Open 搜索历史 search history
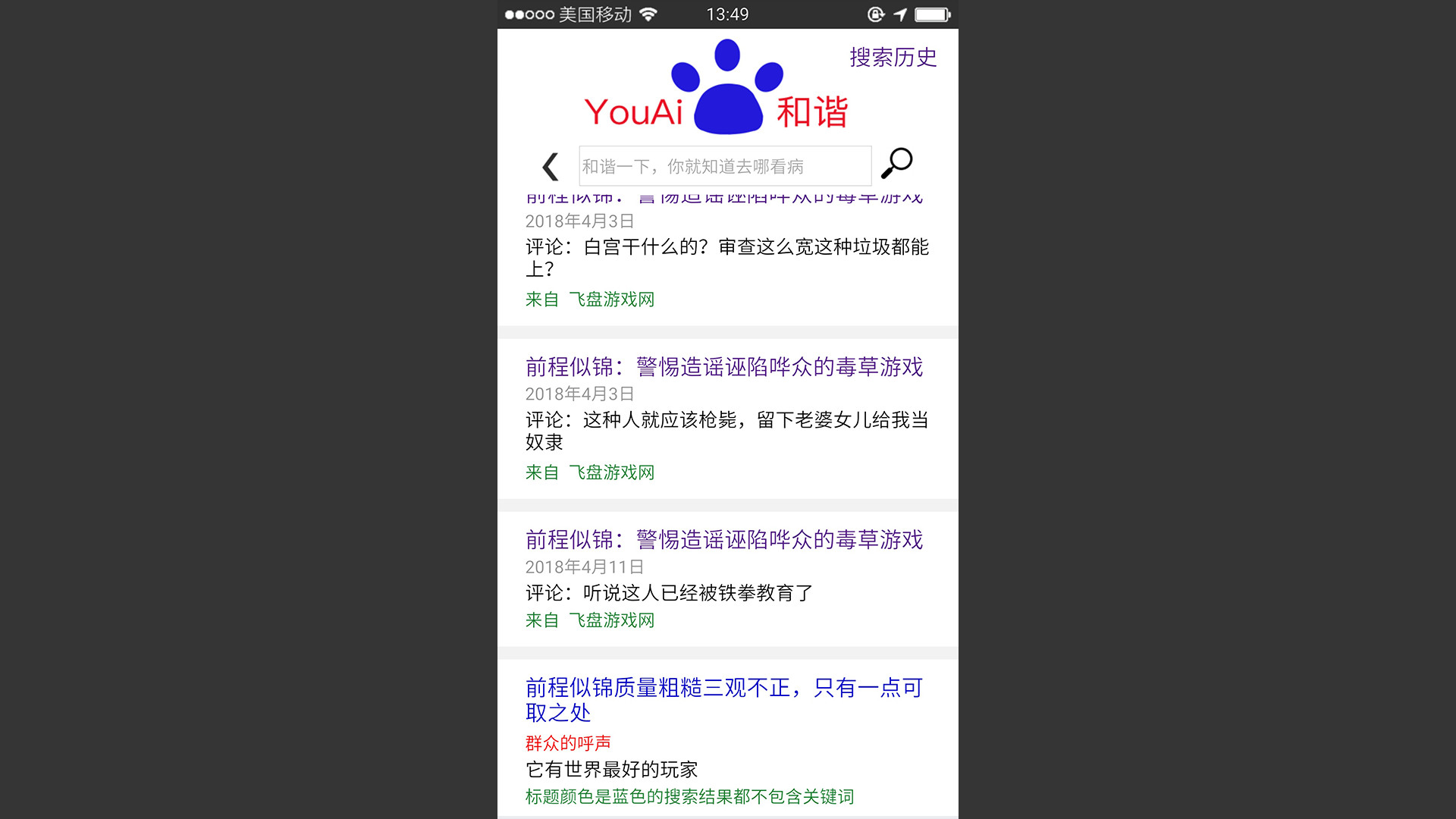Viewport: 1456px width, 819px height. 893,58
